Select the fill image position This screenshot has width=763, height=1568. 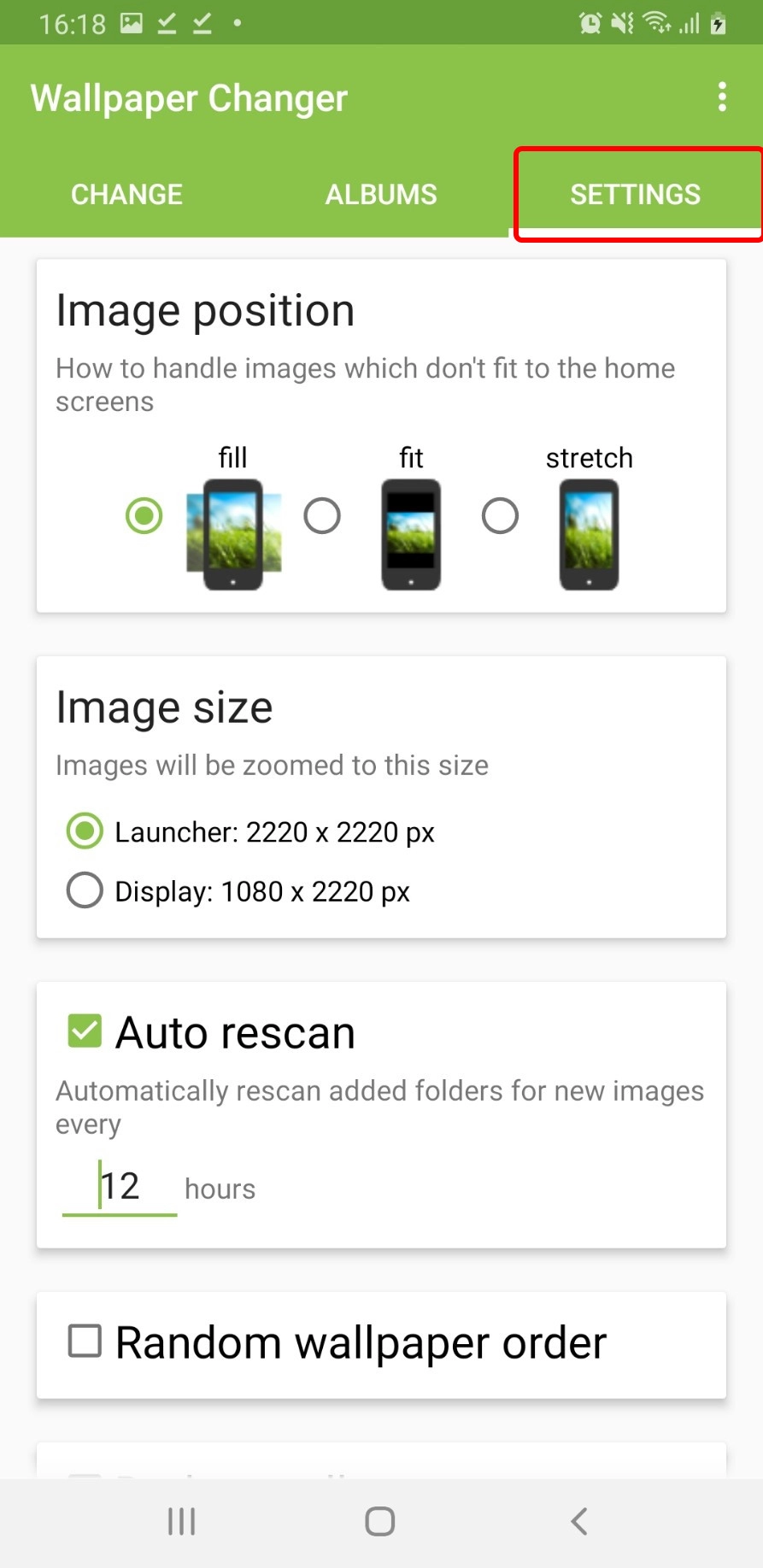click(x=144, y=516)
